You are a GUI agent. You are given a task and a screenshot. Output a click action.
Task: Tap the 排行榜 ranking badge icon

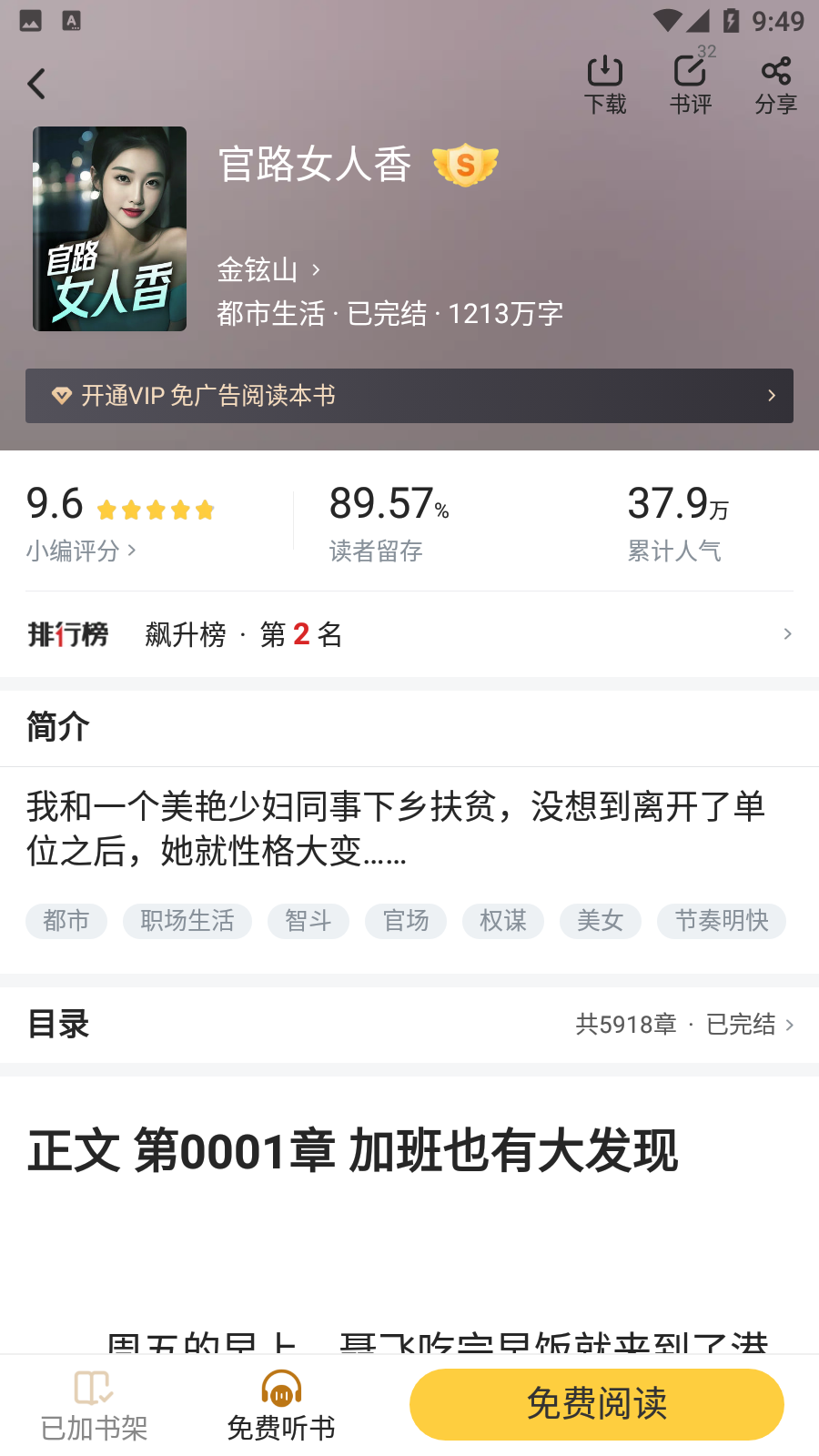[x=69, y=634]
